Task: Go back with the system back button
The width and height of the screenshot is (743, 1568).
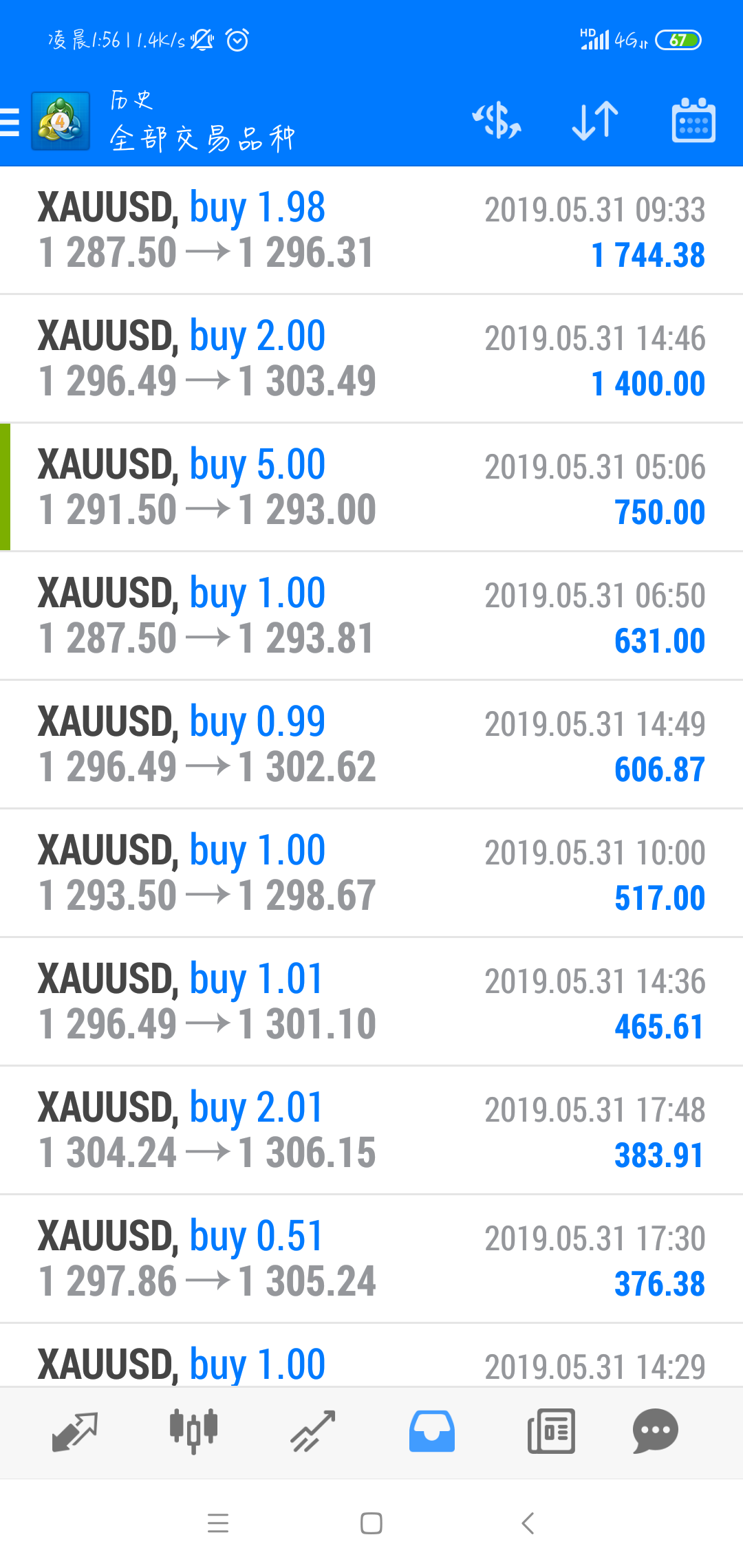Action: [528, 1523]
